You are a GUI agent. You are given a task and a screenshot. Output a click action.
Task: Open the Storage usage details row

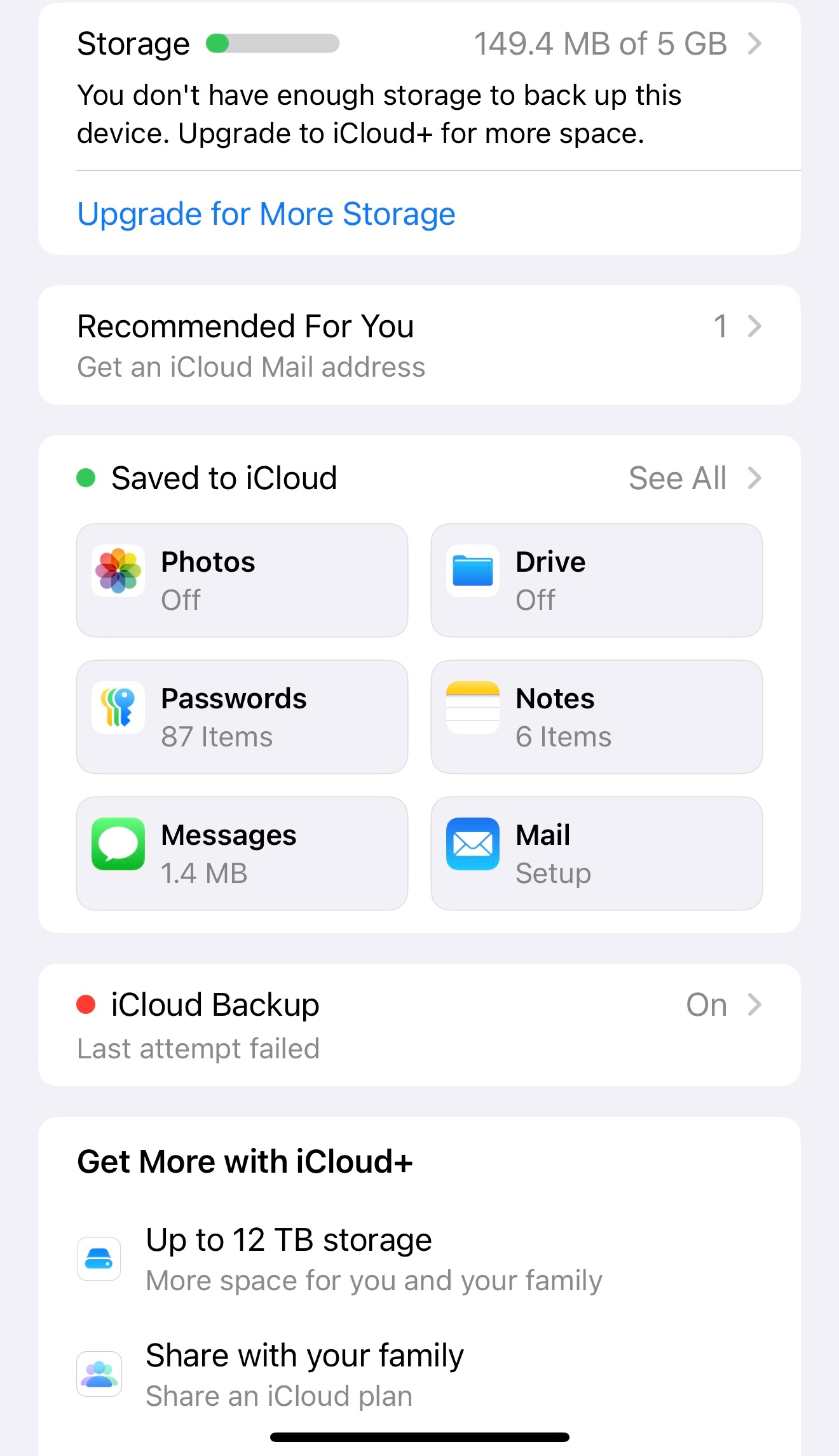pos(419,44)
